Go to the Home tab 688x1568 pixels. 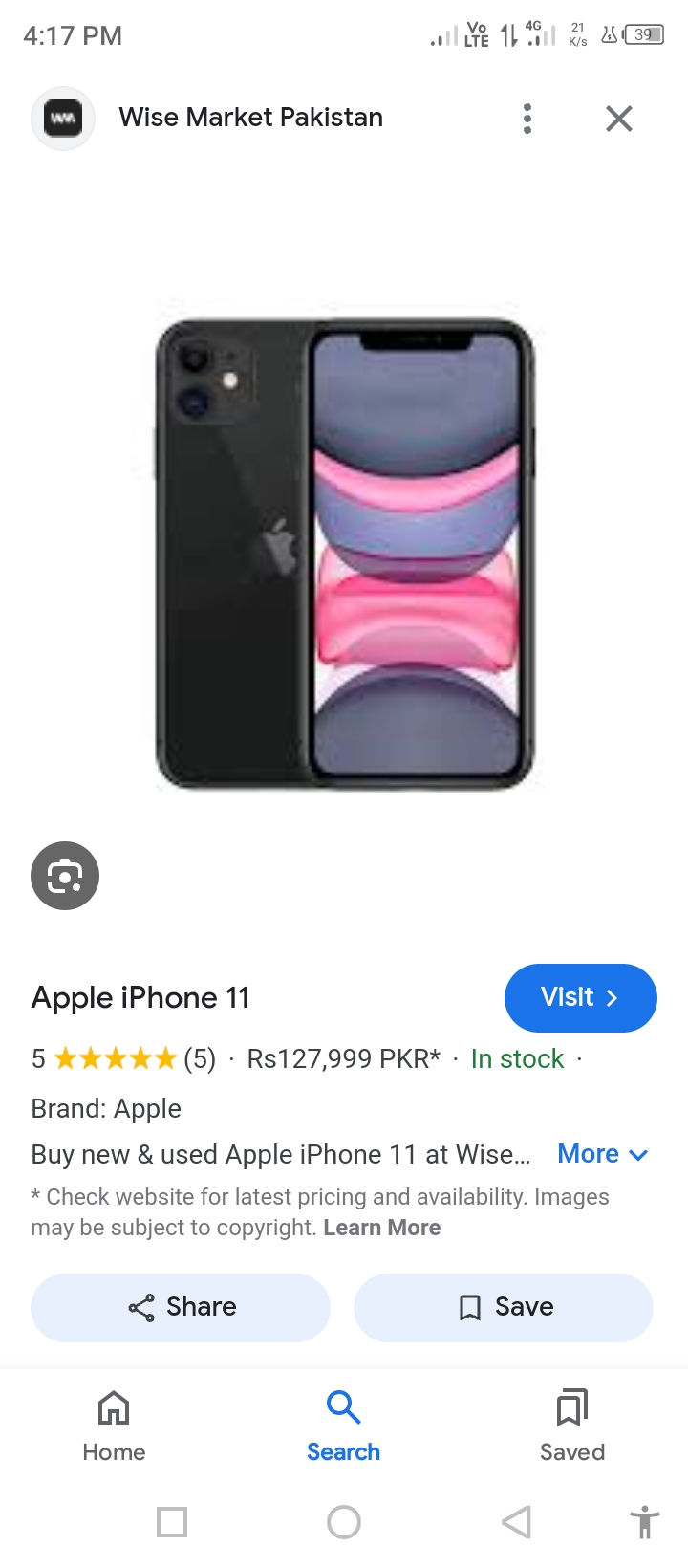114,1425
